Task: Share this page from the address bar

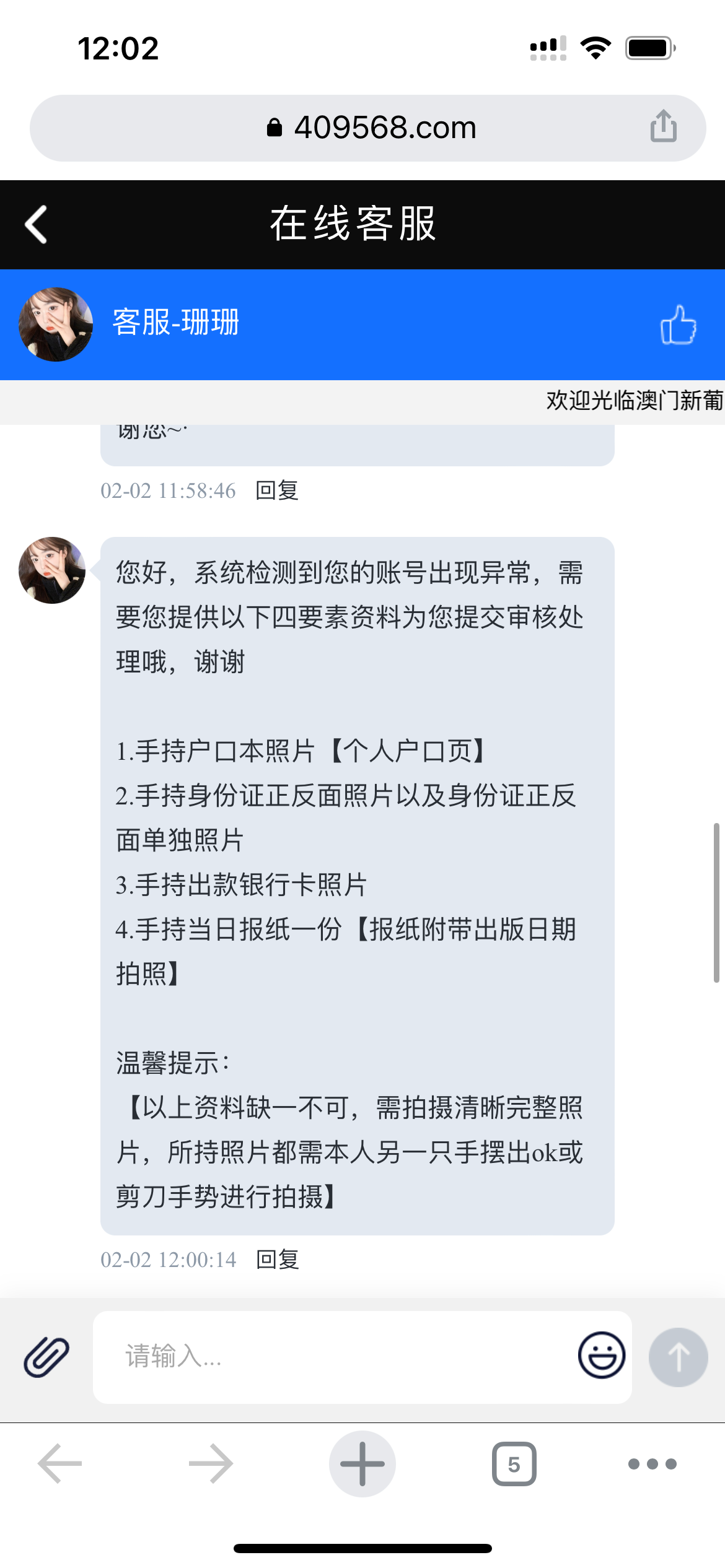Action: point(663,126)
